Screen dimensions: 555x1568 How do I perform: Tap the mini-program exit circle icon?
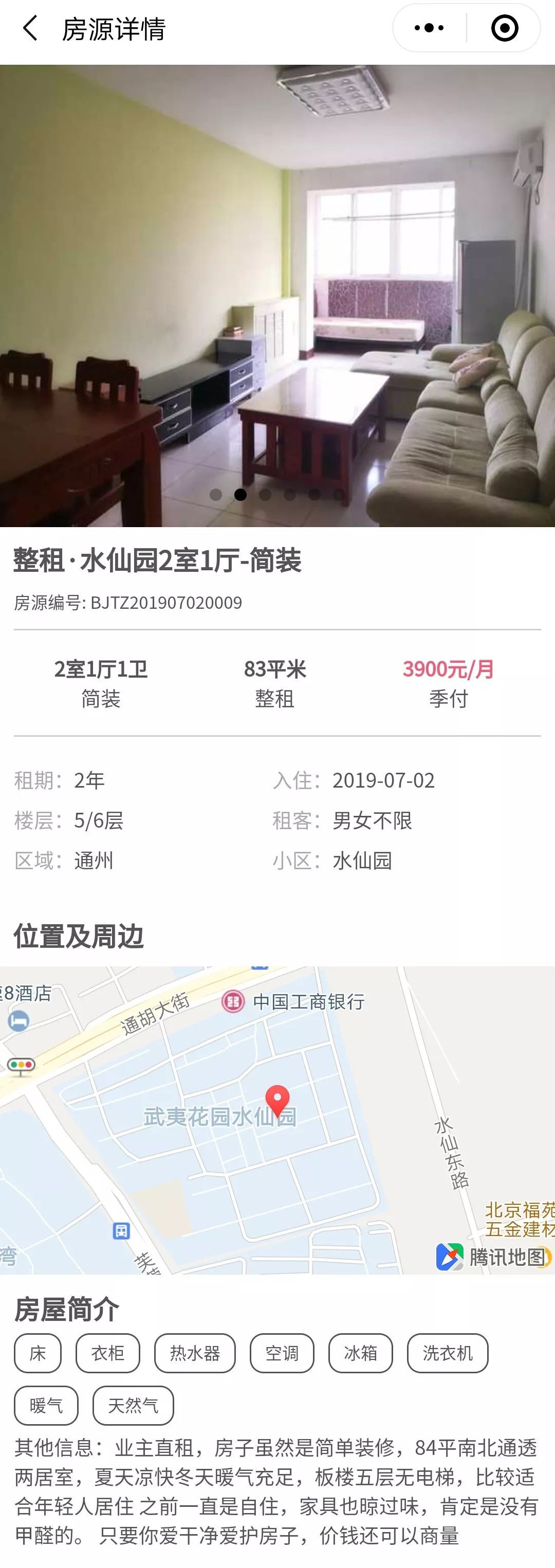[505, 27]
